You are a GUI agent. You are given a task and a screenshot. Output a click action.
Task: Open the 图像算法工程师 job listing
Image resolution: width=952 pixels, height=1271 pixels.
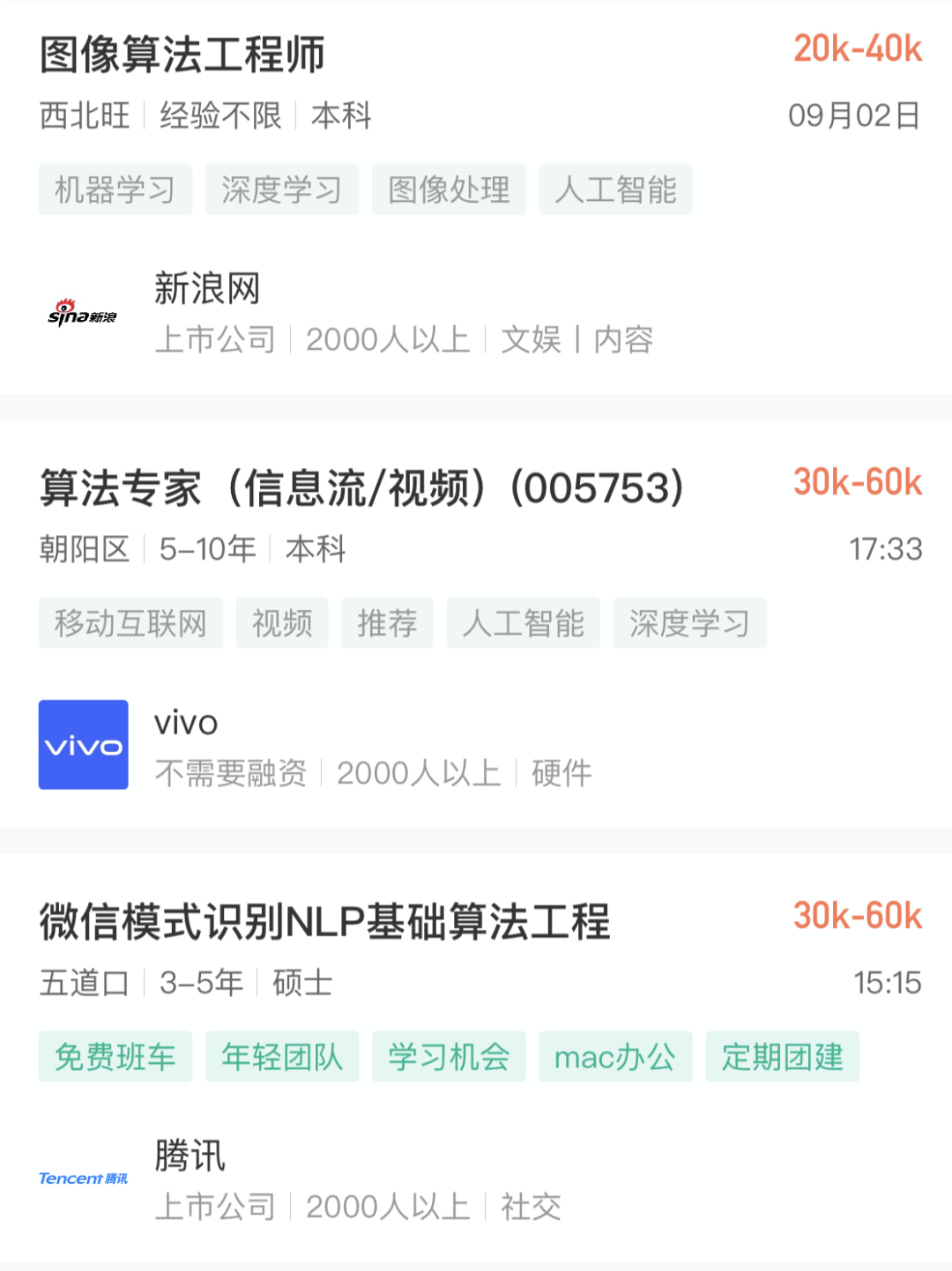(x=182, y=55)
